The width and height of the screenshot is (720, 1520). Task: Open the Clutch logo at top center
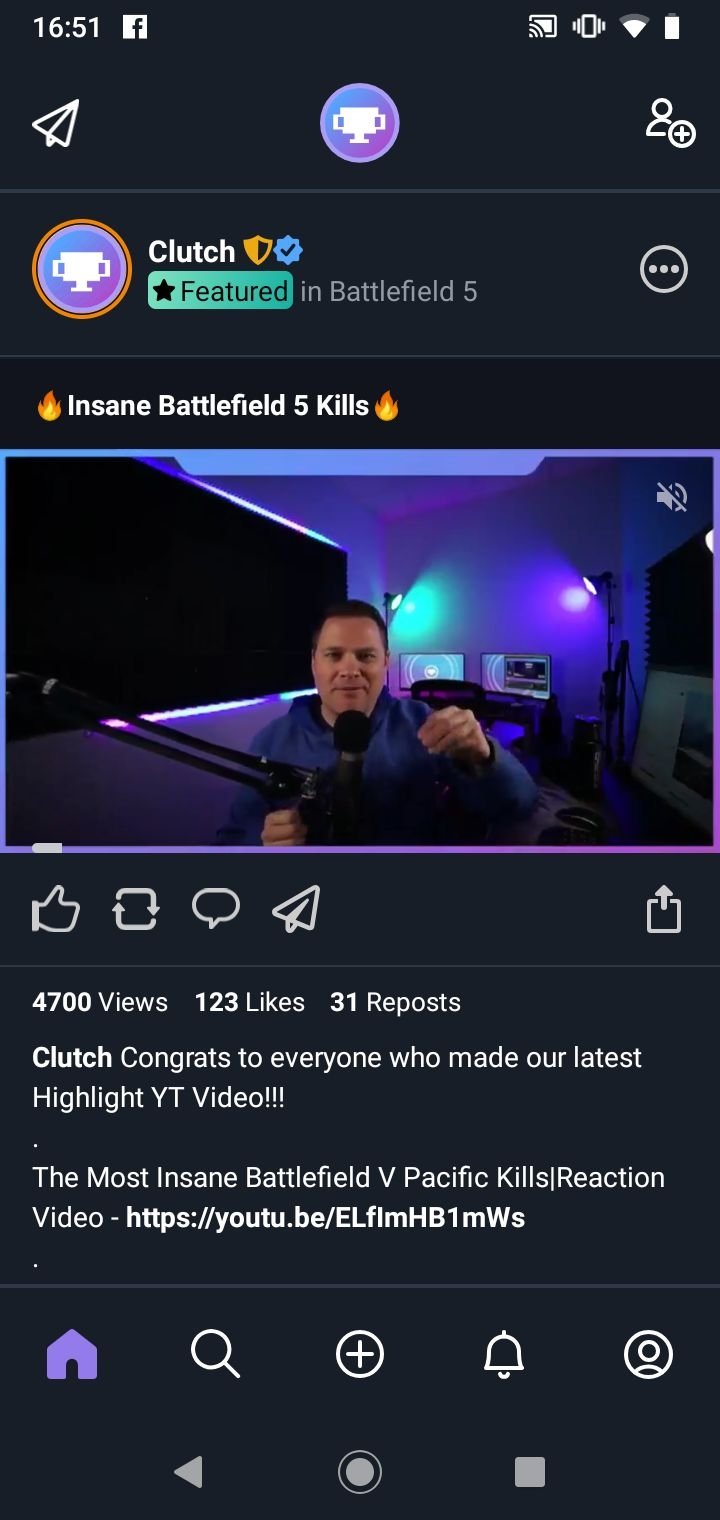360,124
